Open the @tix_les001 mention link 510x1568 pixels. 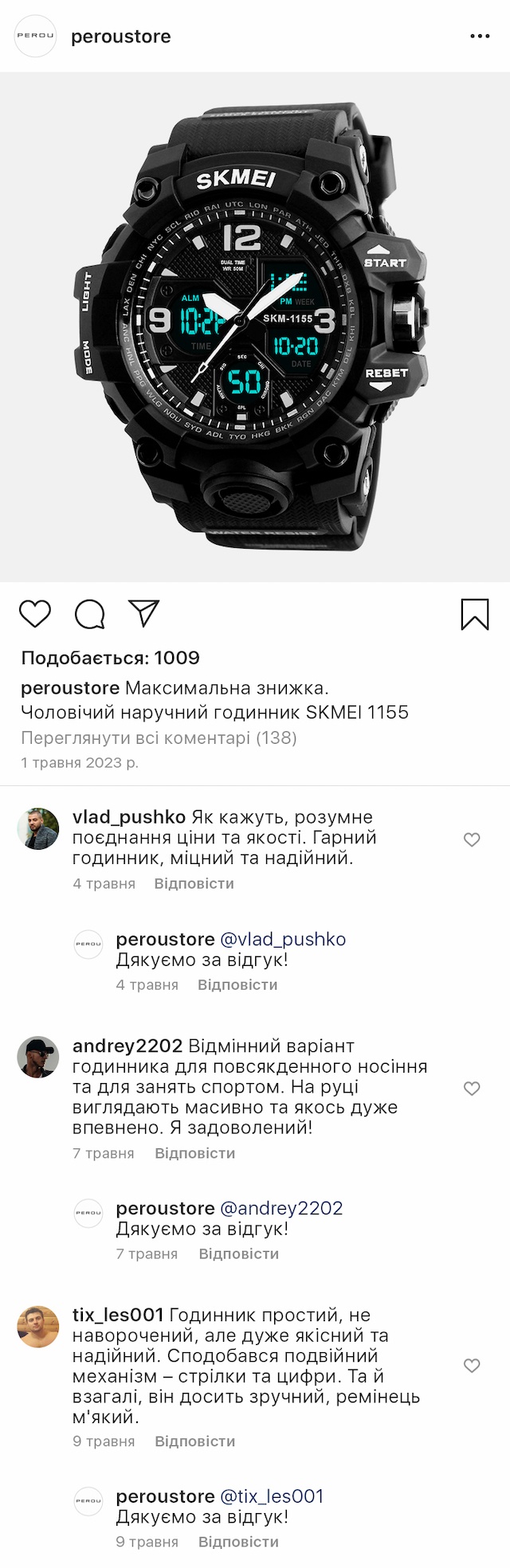click(x=271, y=1496)
